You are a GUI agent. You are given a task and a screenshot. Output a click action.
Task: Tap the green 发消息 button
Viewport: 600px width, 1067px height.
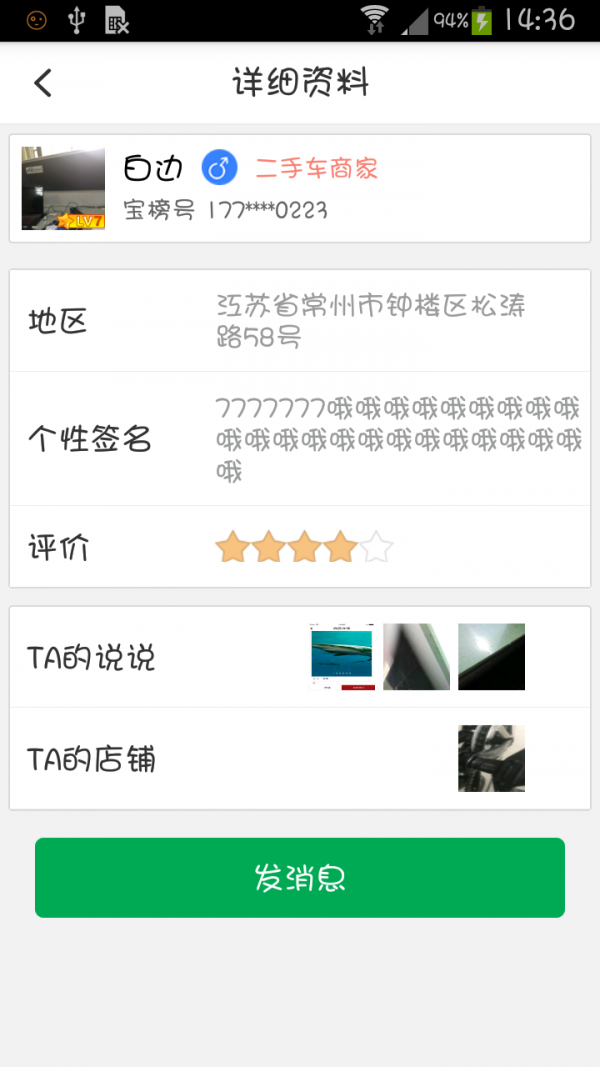[299, 878]
